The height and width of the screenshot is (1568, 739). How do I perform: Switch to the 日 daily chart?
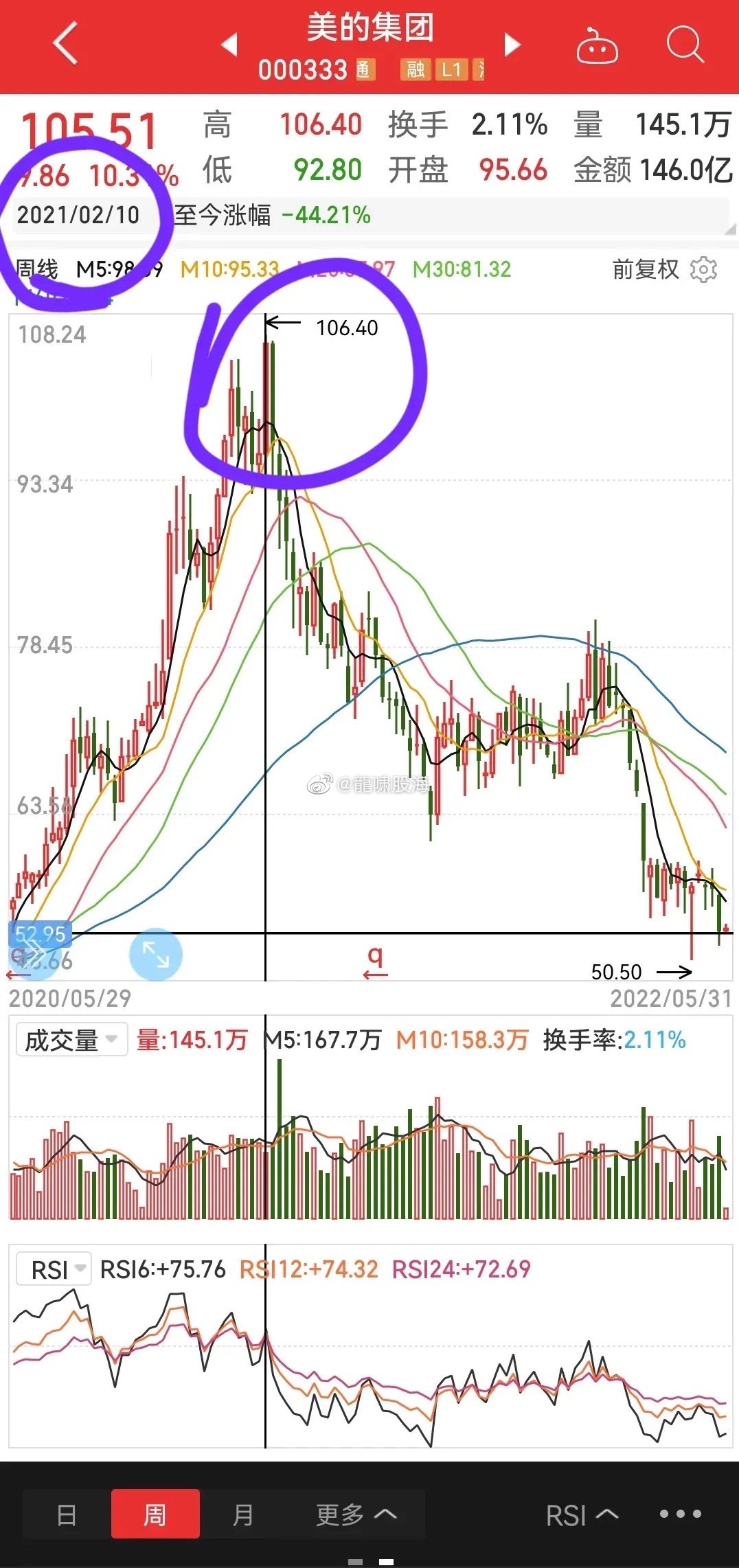tap(67, 1514)
